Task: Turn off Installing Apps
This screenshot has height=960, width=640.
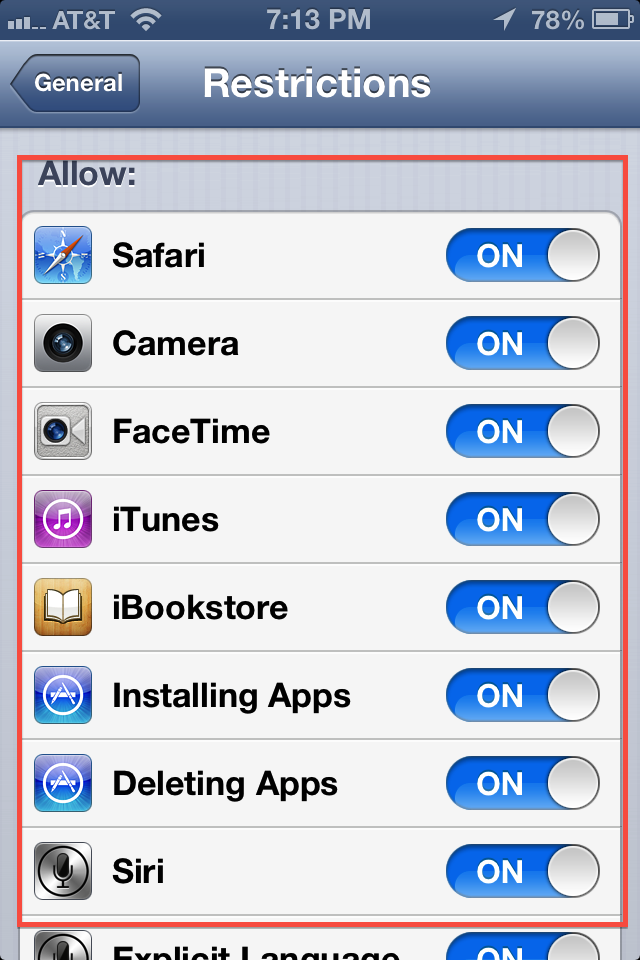Action: [522, 696]
